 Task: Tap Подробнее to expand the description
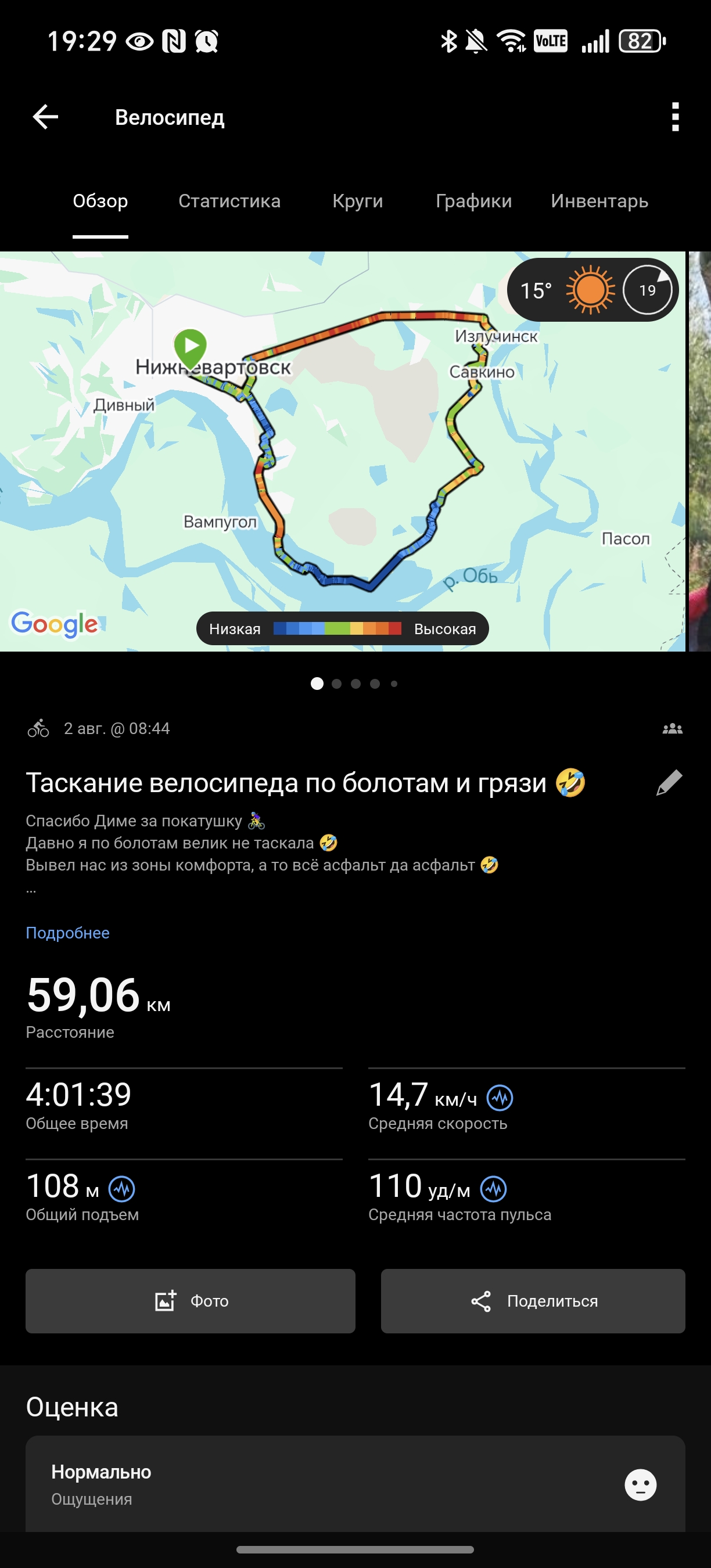(x=67, y=933)
